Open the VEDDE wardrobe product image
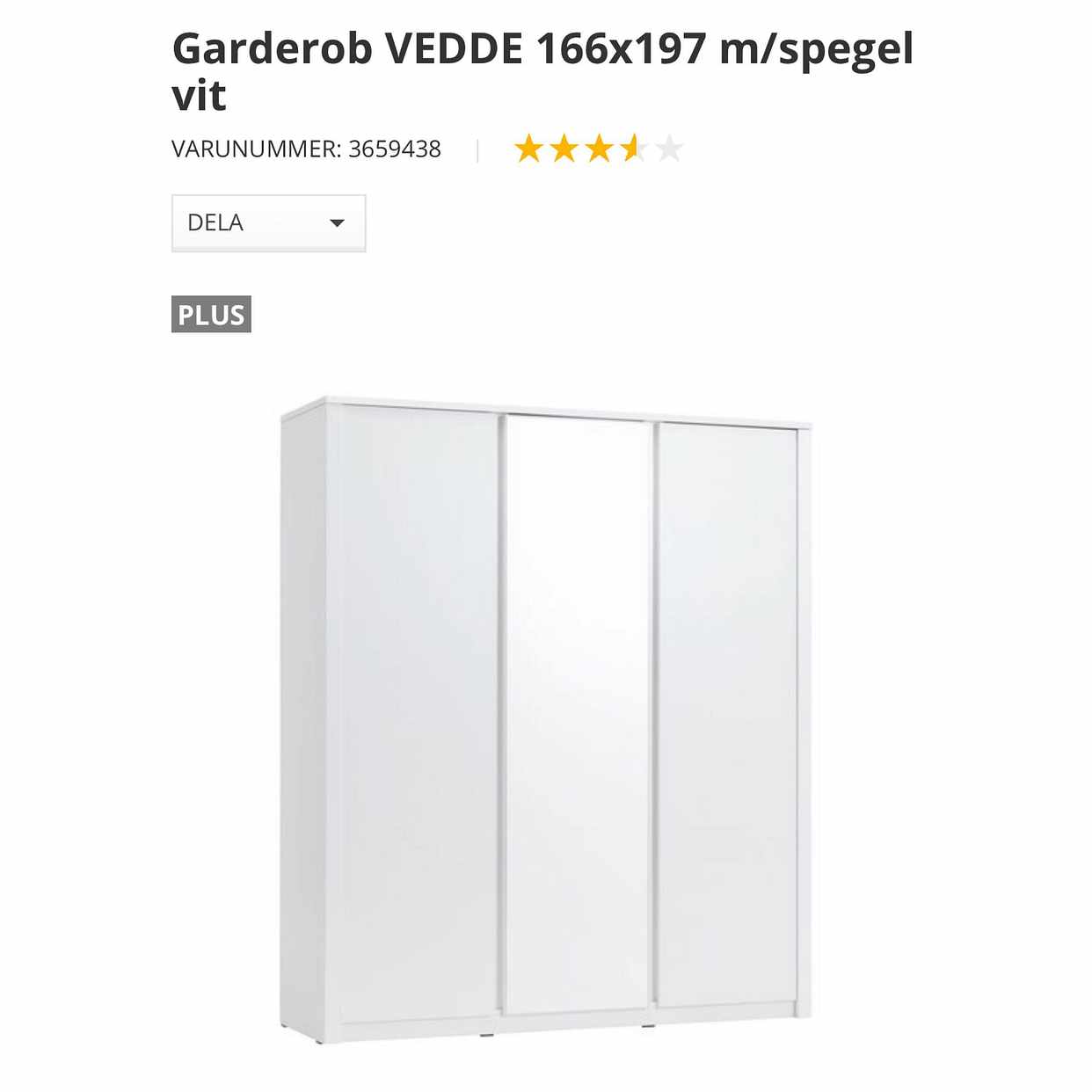The width and height of the screenshot is (1092, 1092). (x=545, y=717)
